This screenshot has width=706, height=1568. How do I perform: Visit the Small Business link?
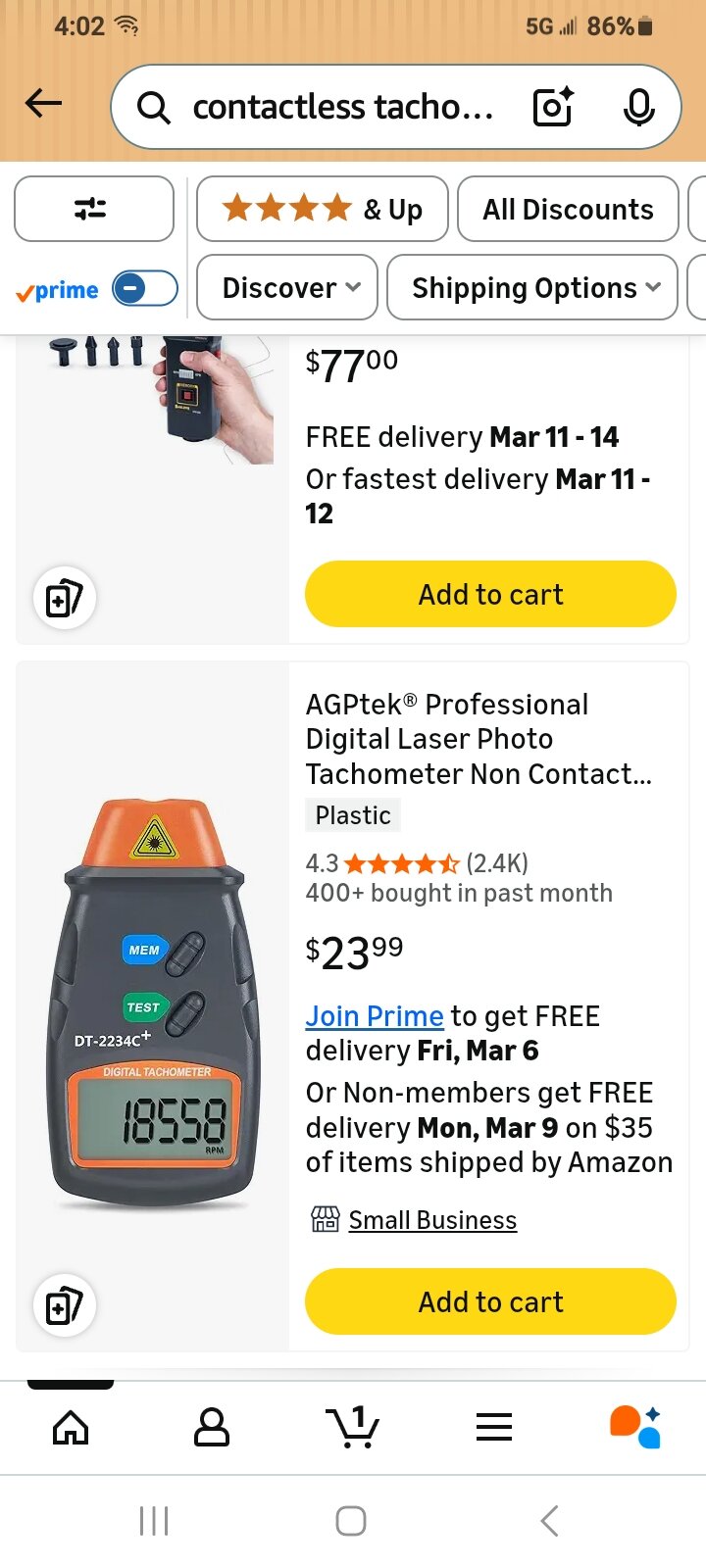[432, 1219]
